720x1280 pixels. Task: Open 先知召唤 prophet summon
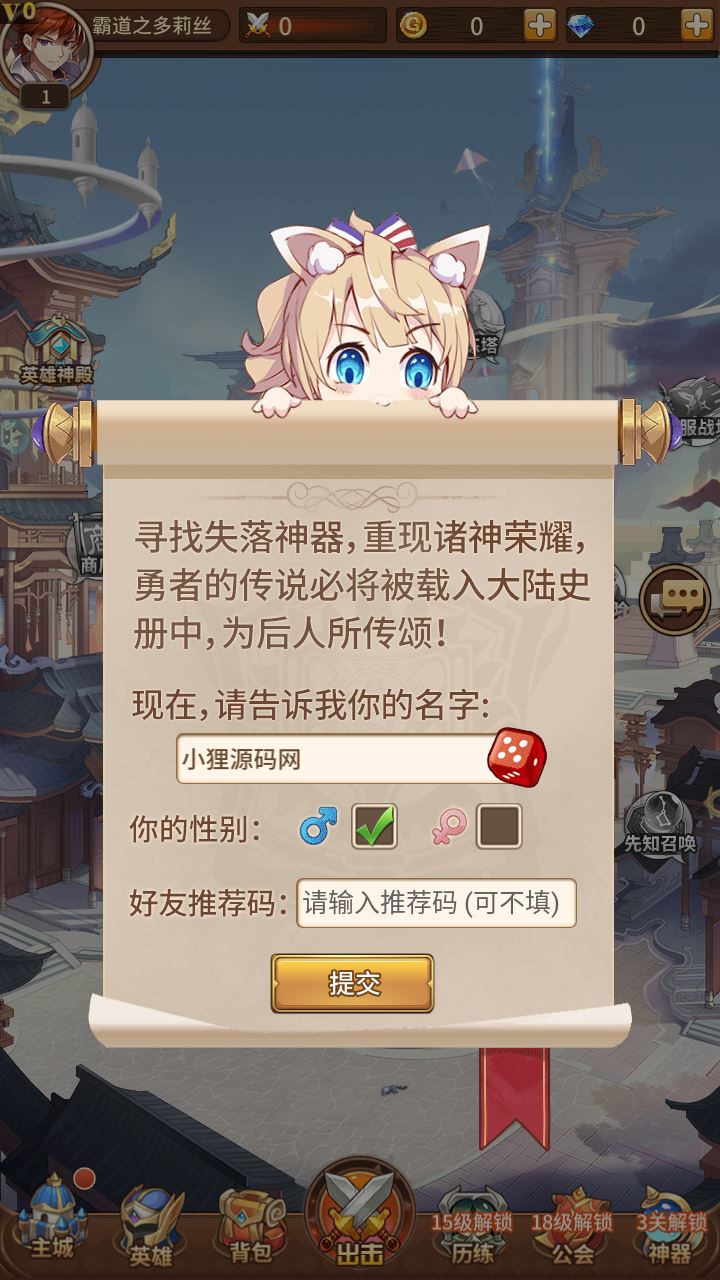(659, 822)
